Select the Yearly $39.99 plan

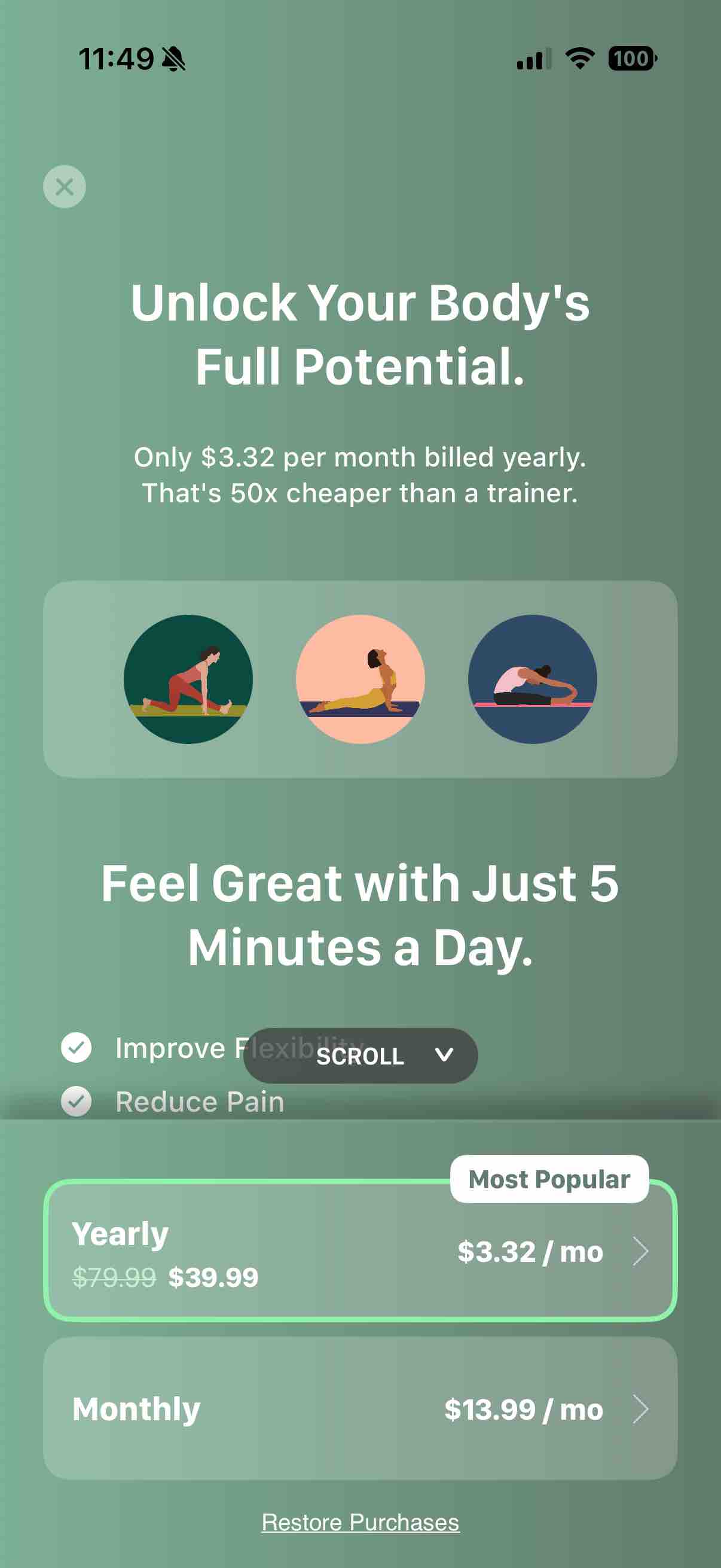(x=360, y=1250)
